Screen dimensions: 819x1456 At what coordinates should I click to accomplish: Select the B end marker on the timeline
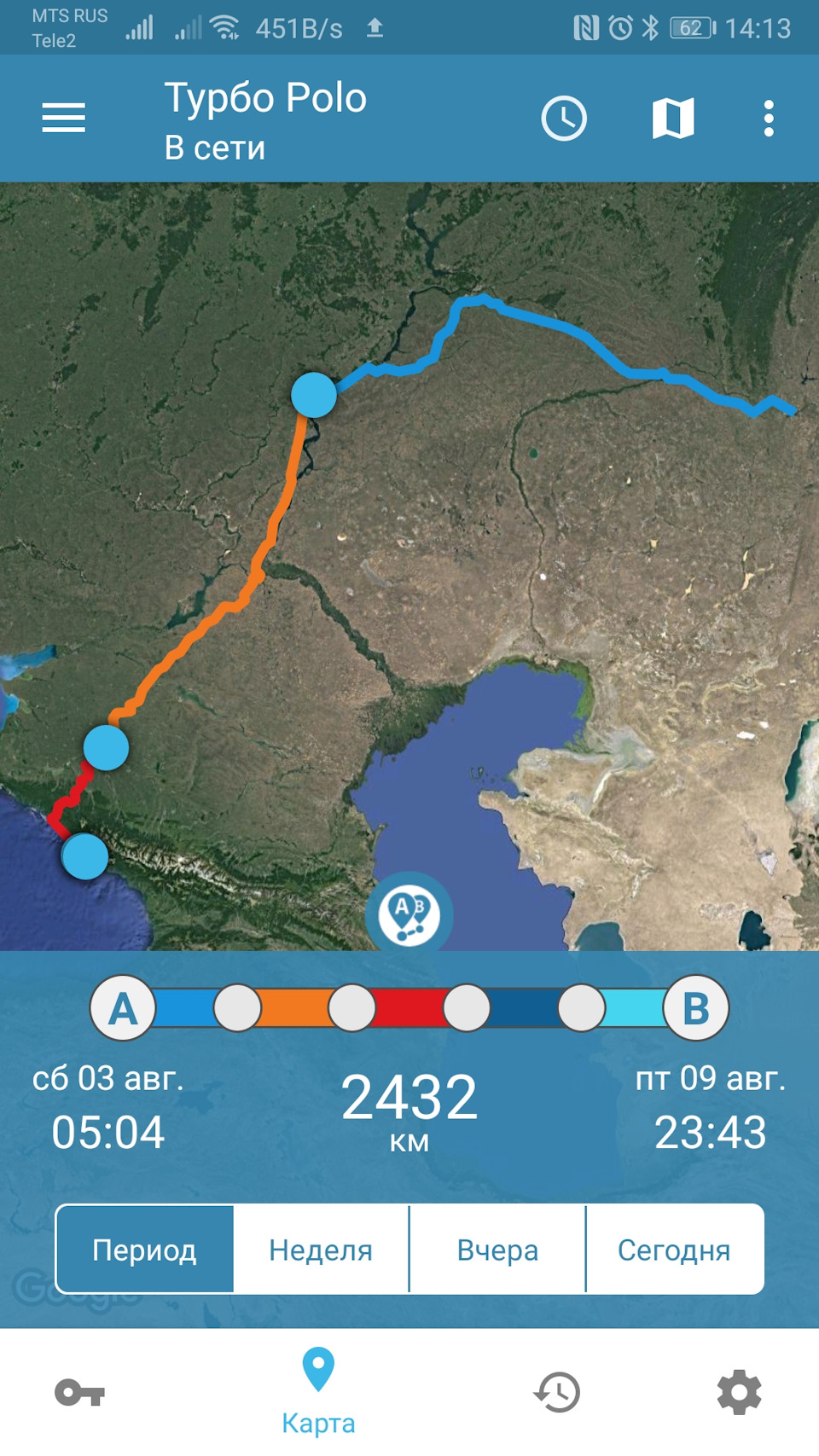coord(696,1008)
